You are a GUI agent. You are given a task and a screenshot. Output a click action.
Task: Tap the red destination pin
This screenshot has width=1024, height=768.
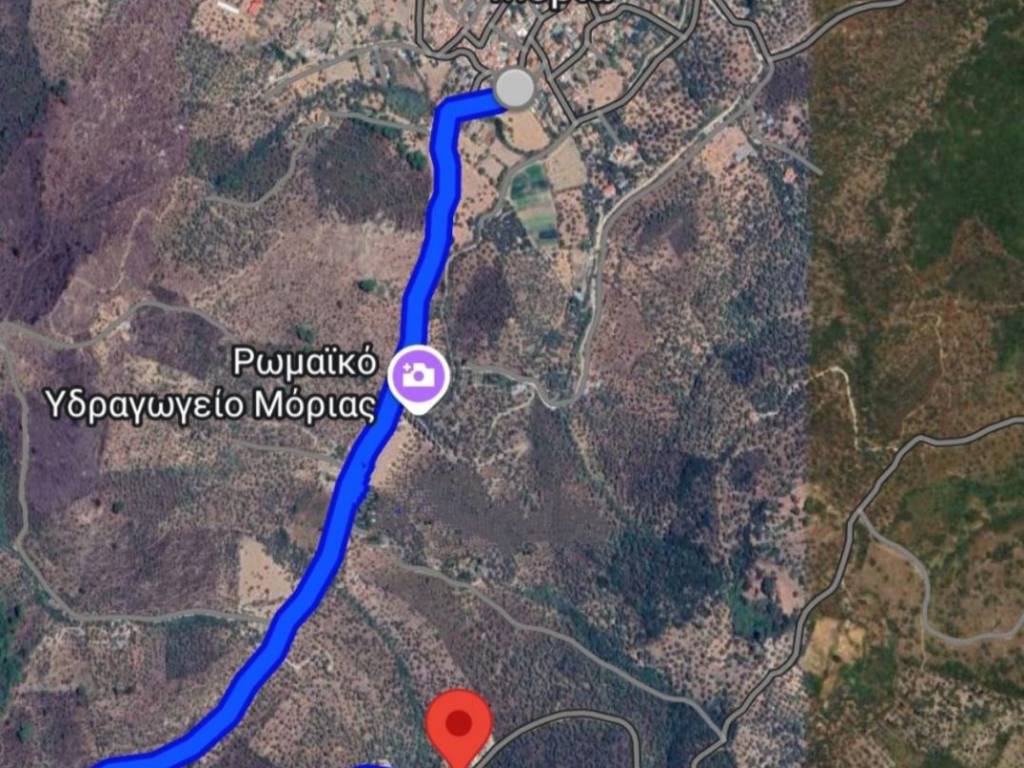pyautogui.click(x=459, y=723)
